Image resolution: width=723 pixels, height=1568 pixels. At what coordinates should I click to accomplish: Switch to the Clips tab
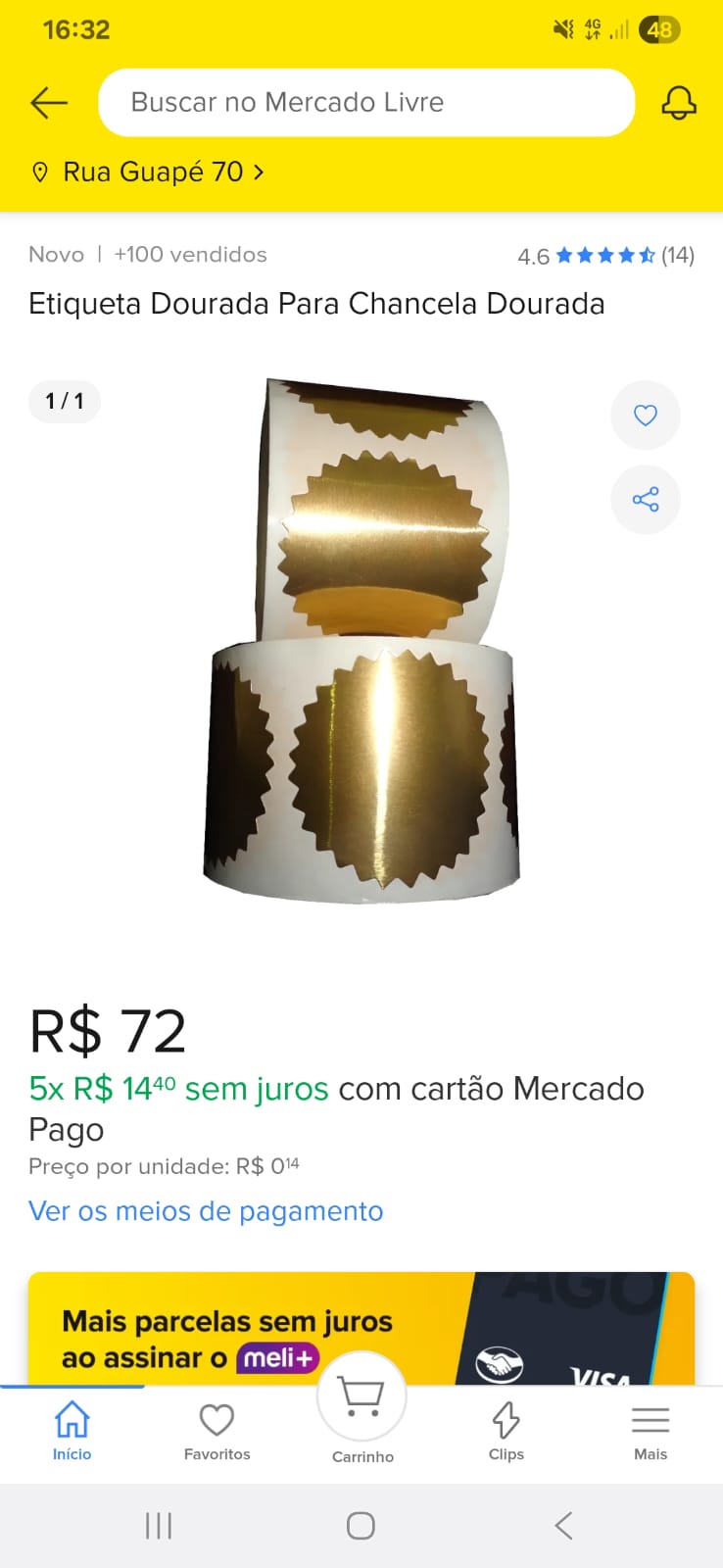506,1431
